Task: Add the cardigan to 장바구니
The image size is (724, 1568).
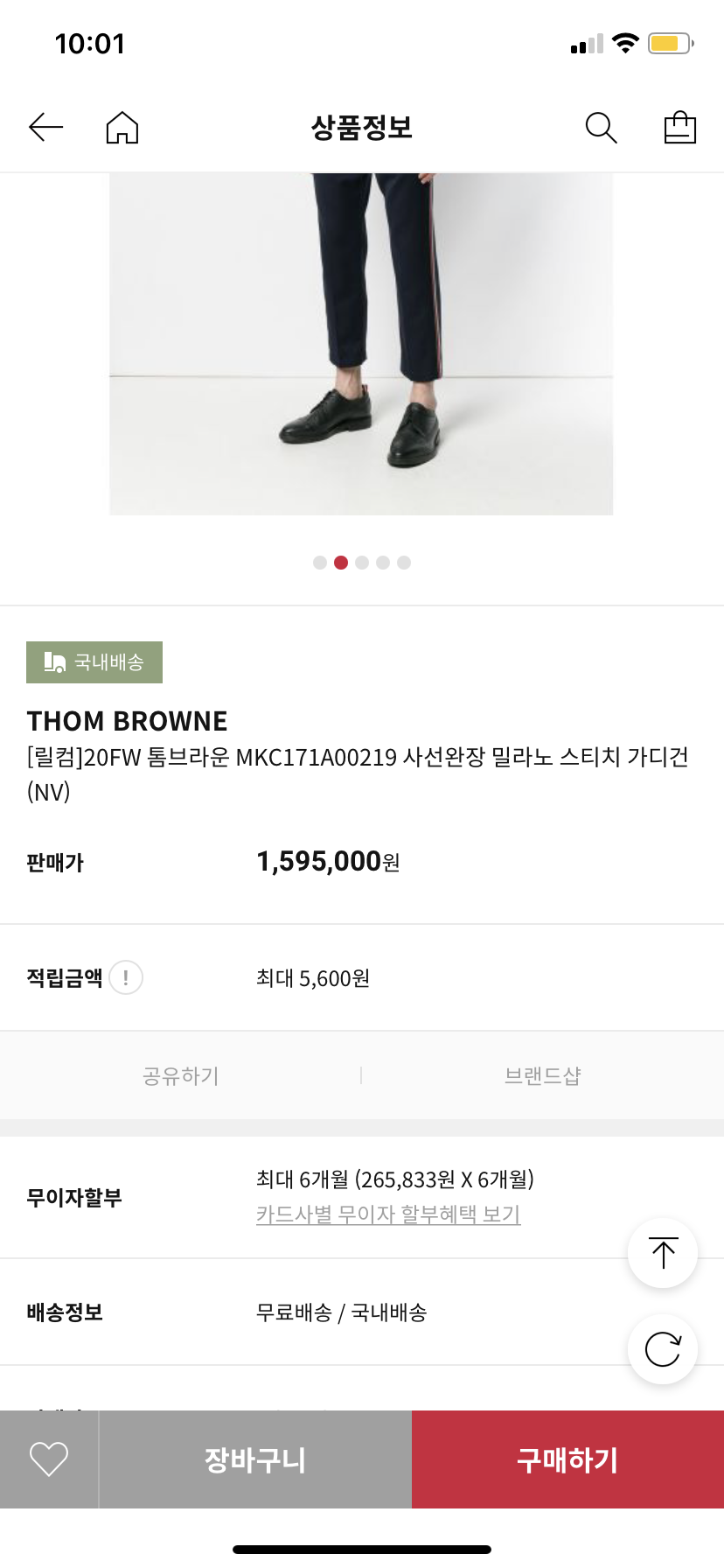Action: [255, 1459]
